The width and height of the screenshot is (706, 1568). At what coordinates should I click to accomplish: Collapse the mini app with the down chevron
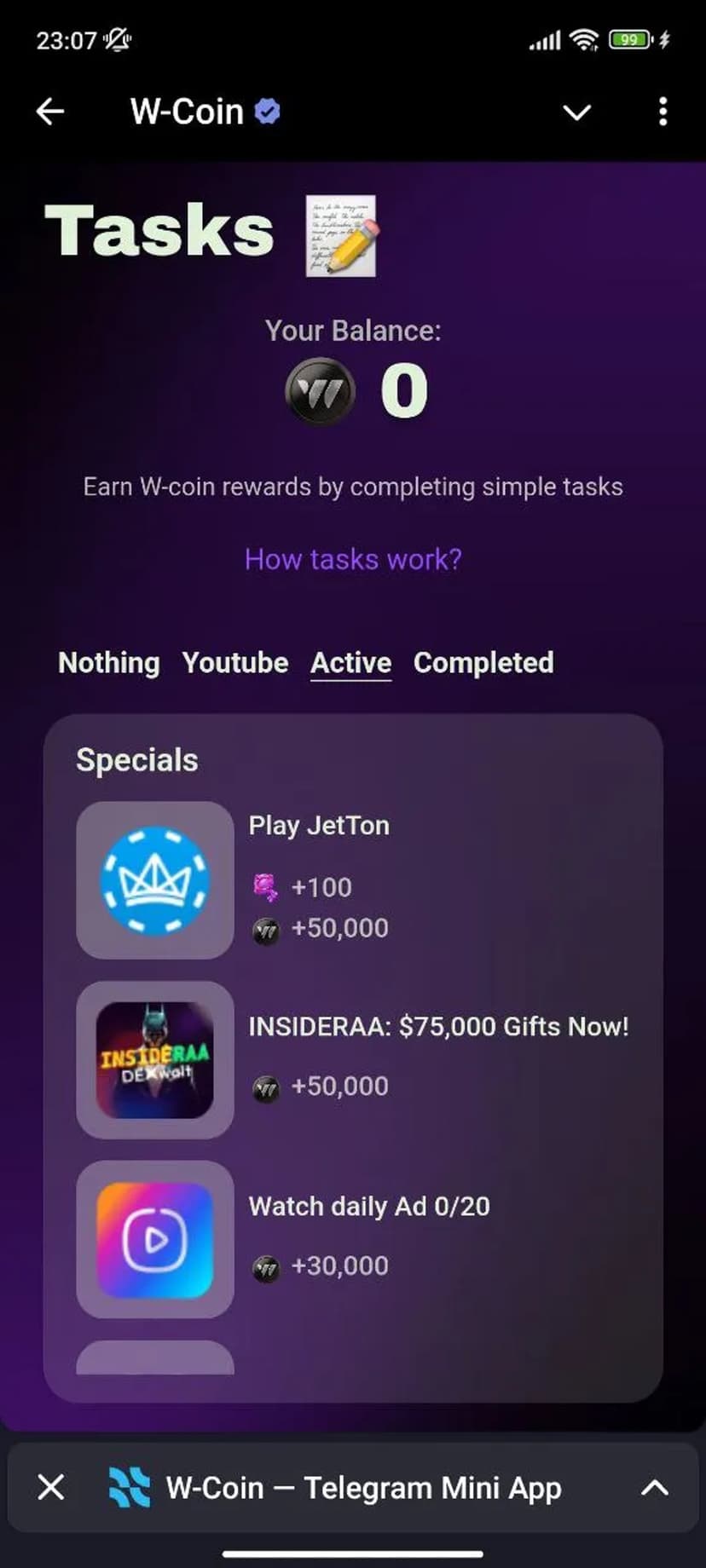tap(577, 112)
